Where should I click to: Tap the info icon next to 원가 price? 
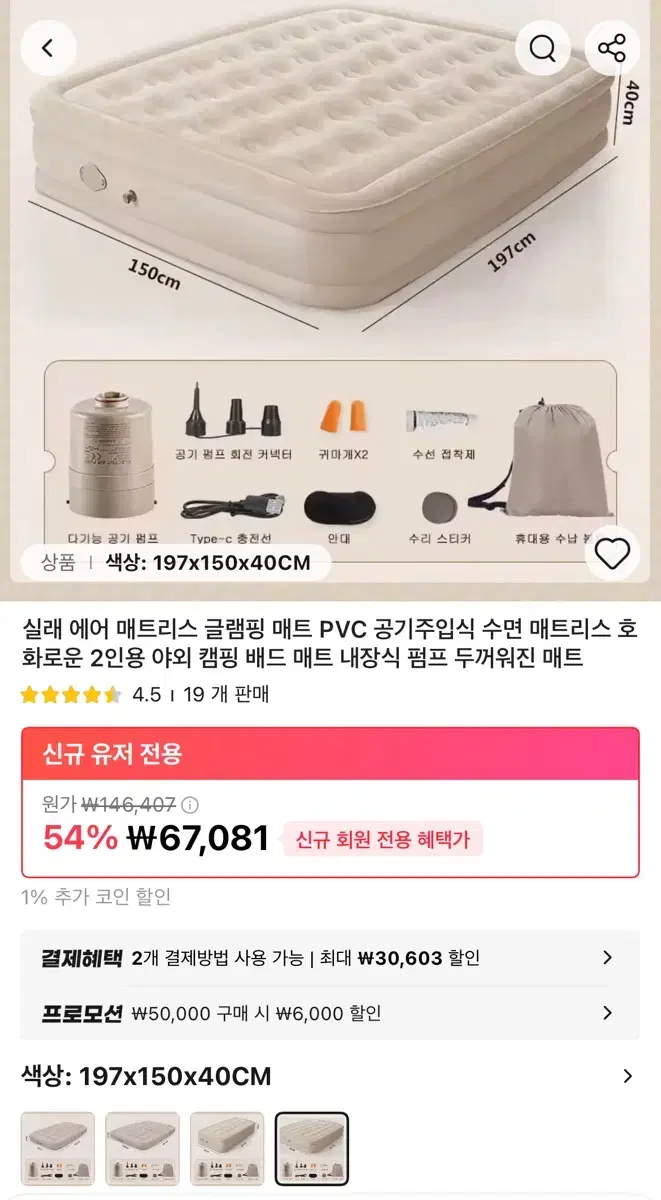tap(190, 804)
